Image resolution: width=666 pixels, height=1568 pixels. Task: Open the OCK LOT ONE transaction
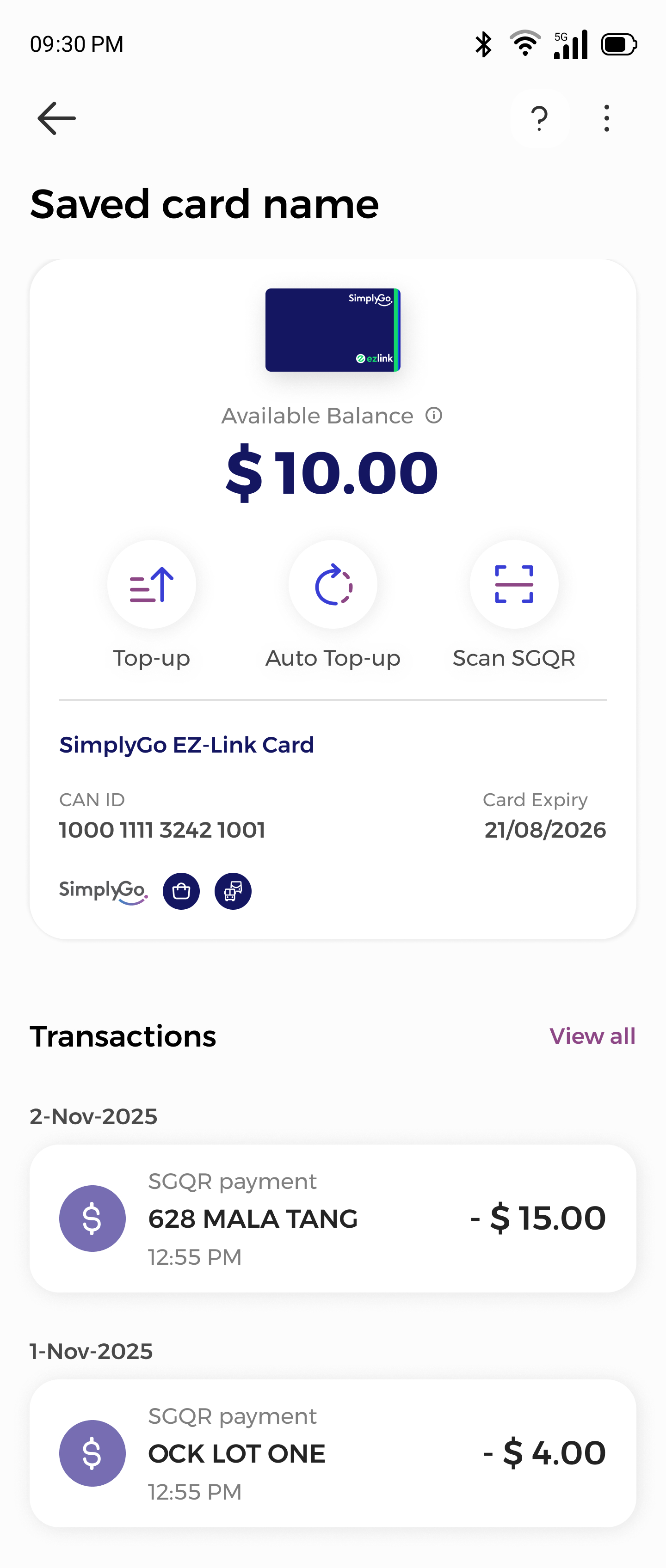coord(333,1453)
